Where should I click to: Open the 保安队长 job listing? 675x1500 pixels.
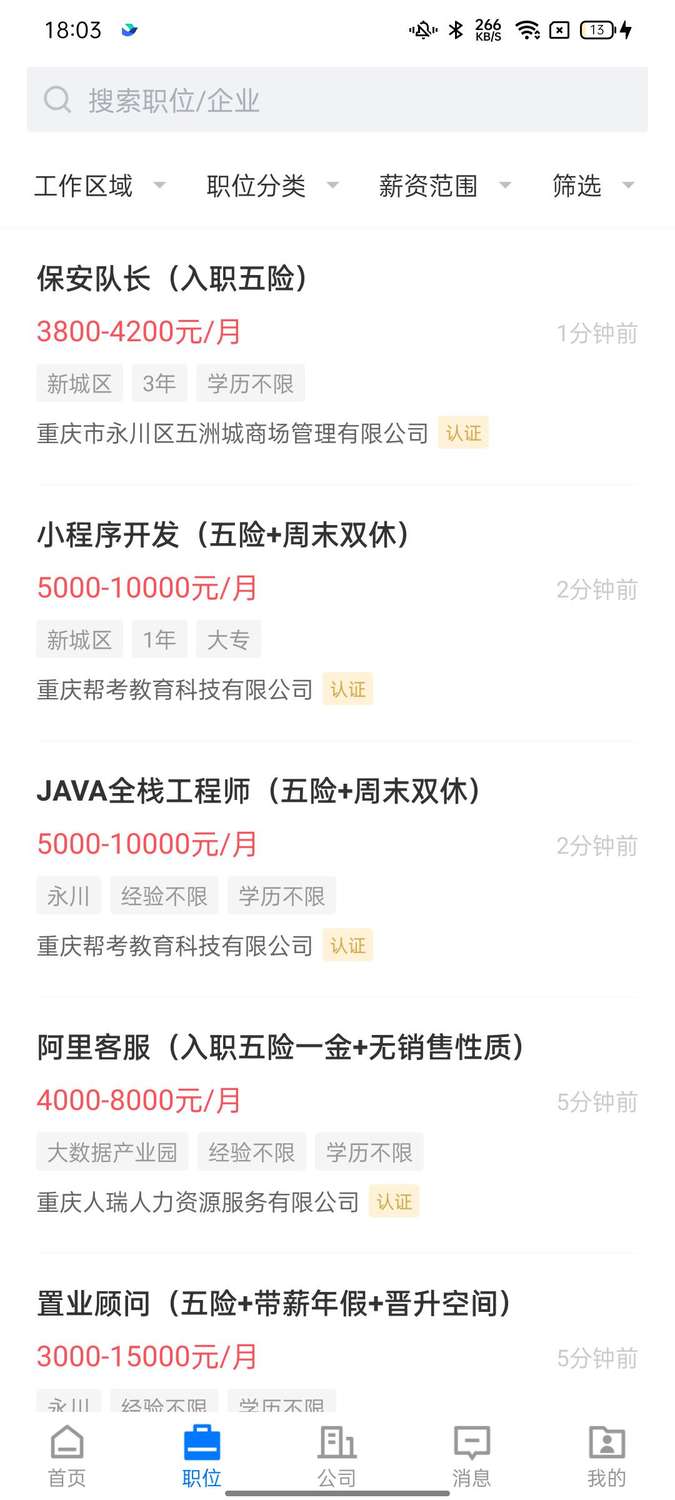coord(337,356)
